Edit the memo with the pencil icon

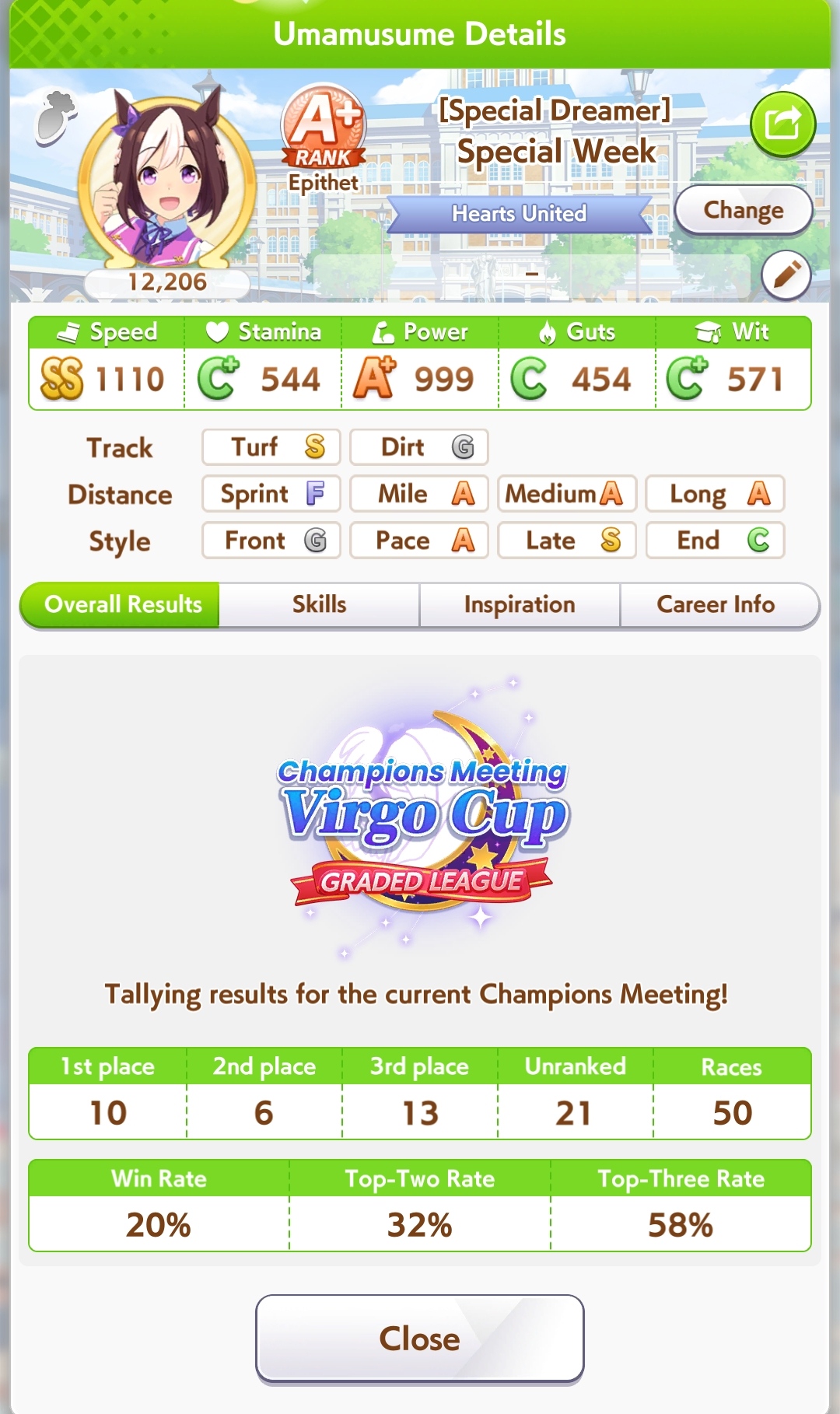[786, 275]
